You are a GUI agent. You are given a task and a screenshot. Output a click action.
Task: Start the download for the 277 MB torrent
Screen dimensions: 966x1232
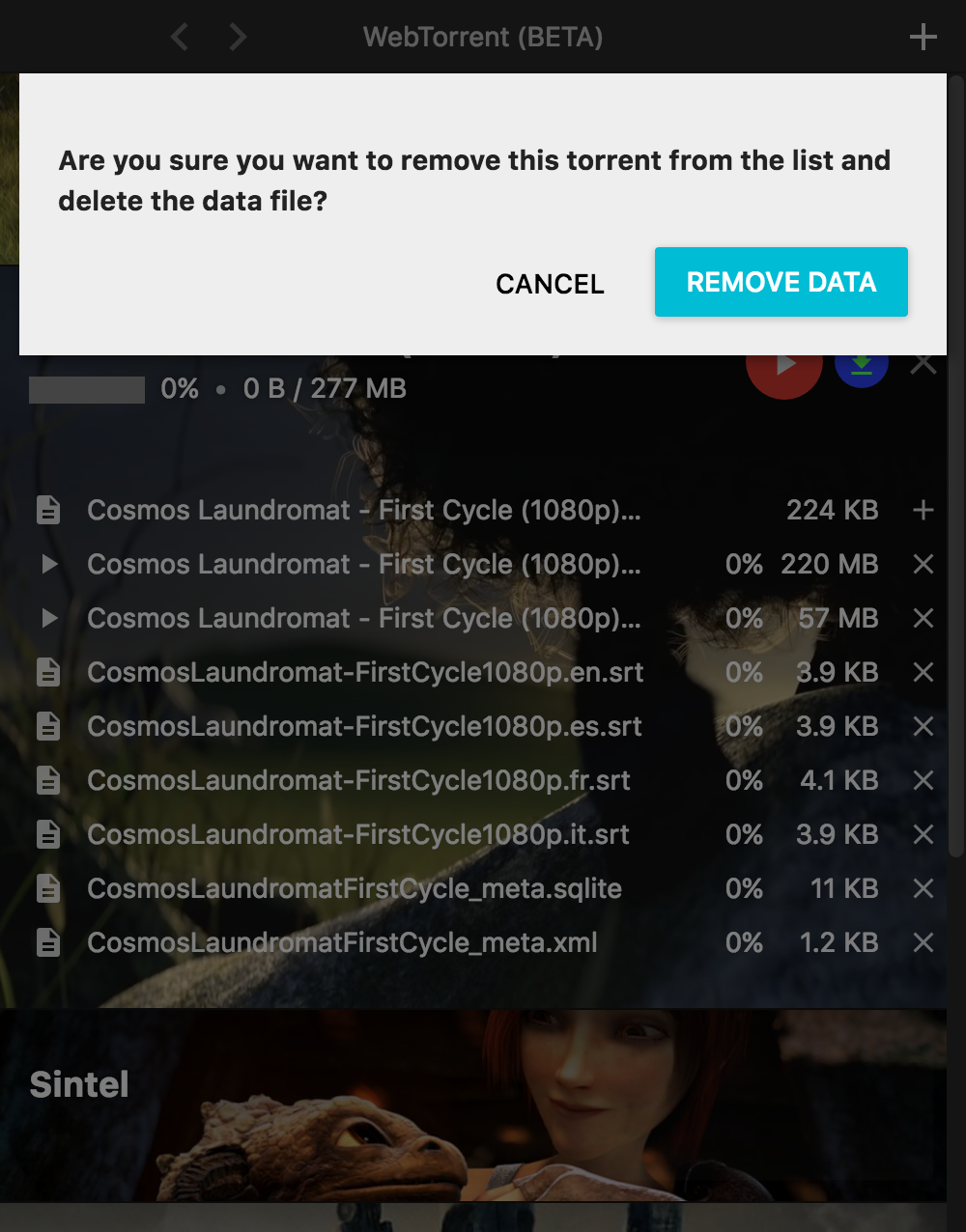pyautogui.click(x=862, y=370)
